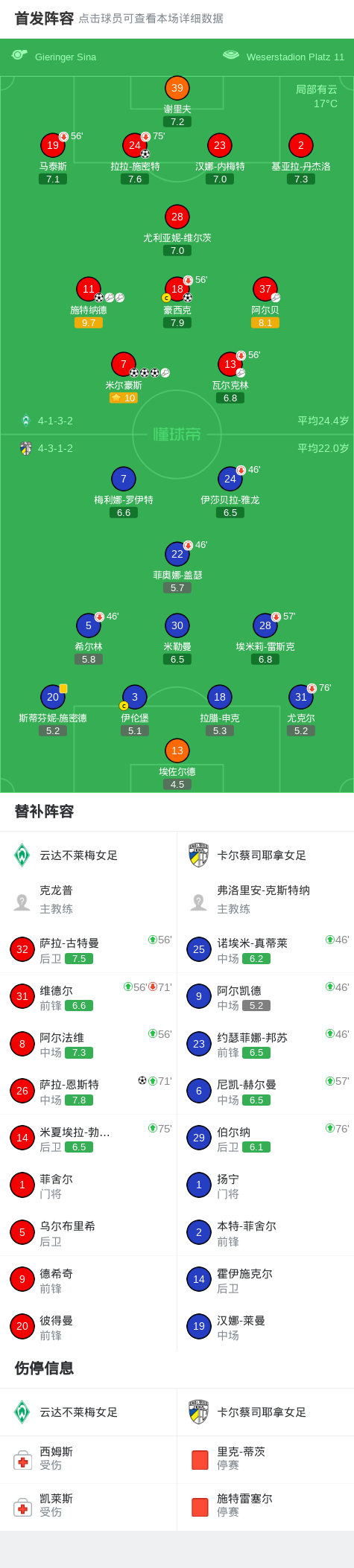
Task: View substitute 维德尔 forward details
Action: coord(89,996)
